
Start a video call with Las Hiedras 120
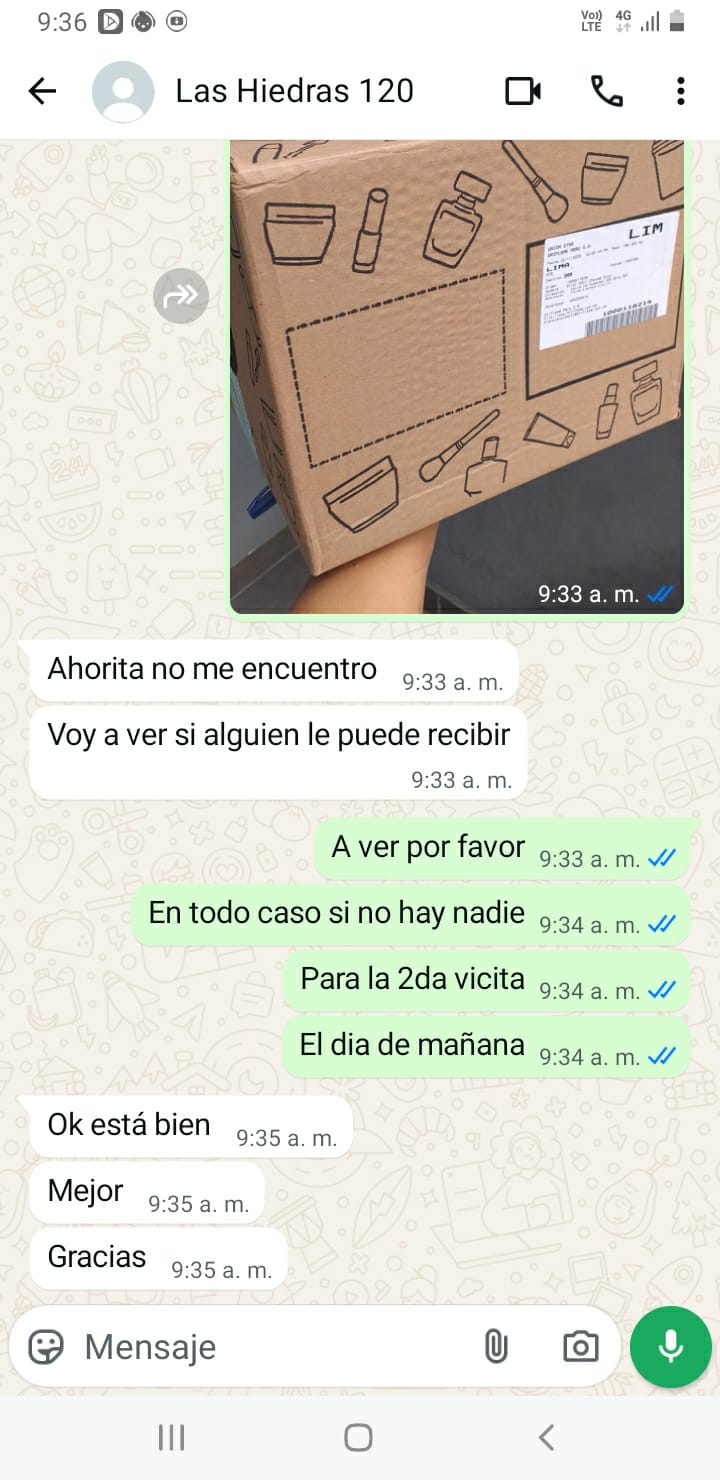523,92
